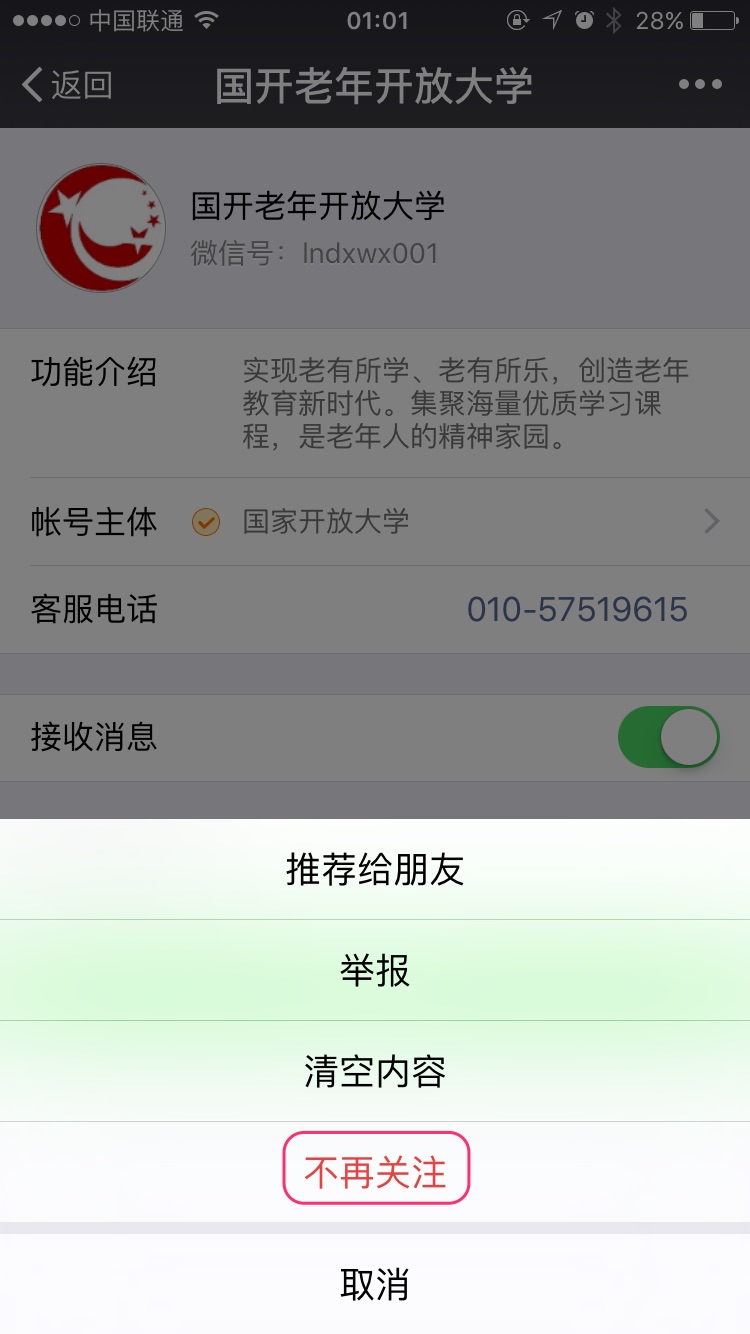
Task: Unfollow the account via 不再关注
Action: (x=376, y=1172)
